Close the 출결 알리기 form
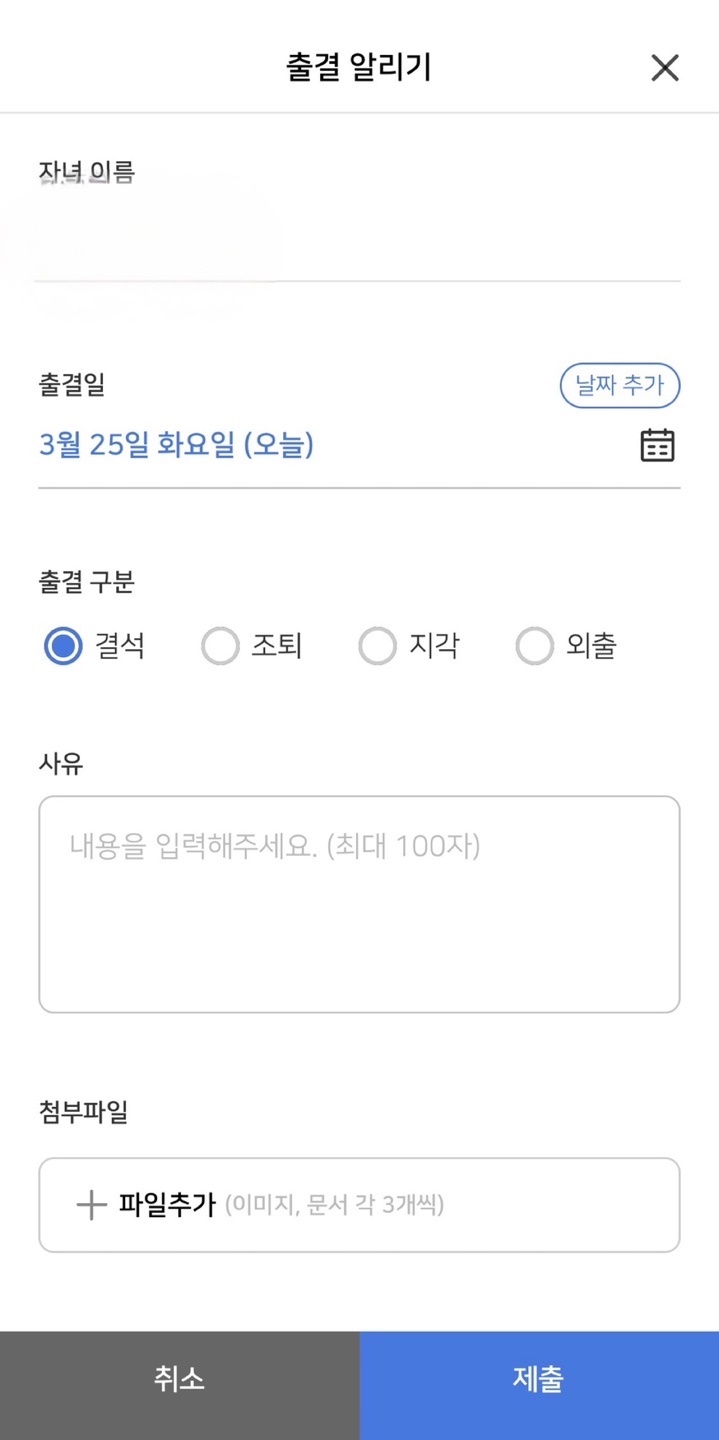This screenshot has height=1440, width=719. (x=665, y=68)
